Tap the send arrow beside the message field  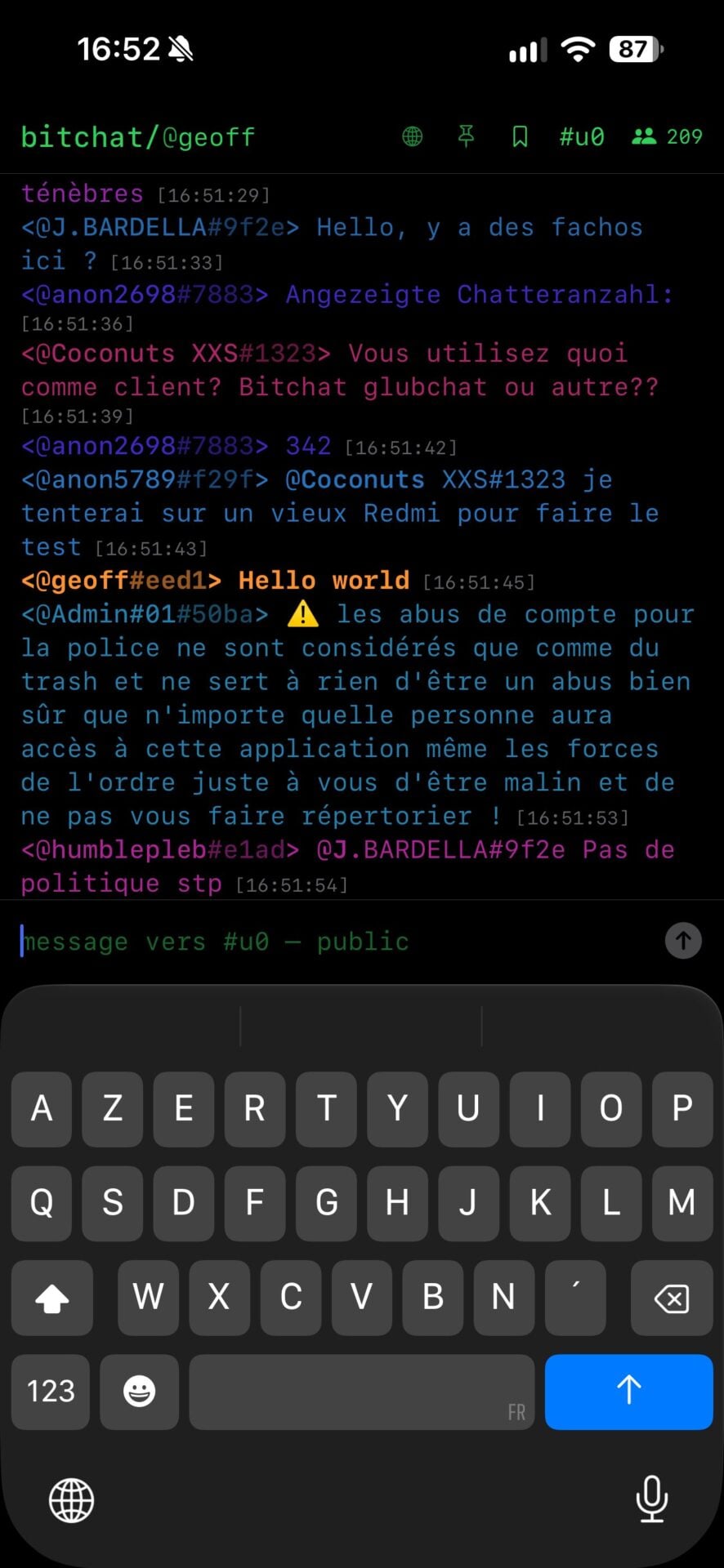[x=683, y=941]
